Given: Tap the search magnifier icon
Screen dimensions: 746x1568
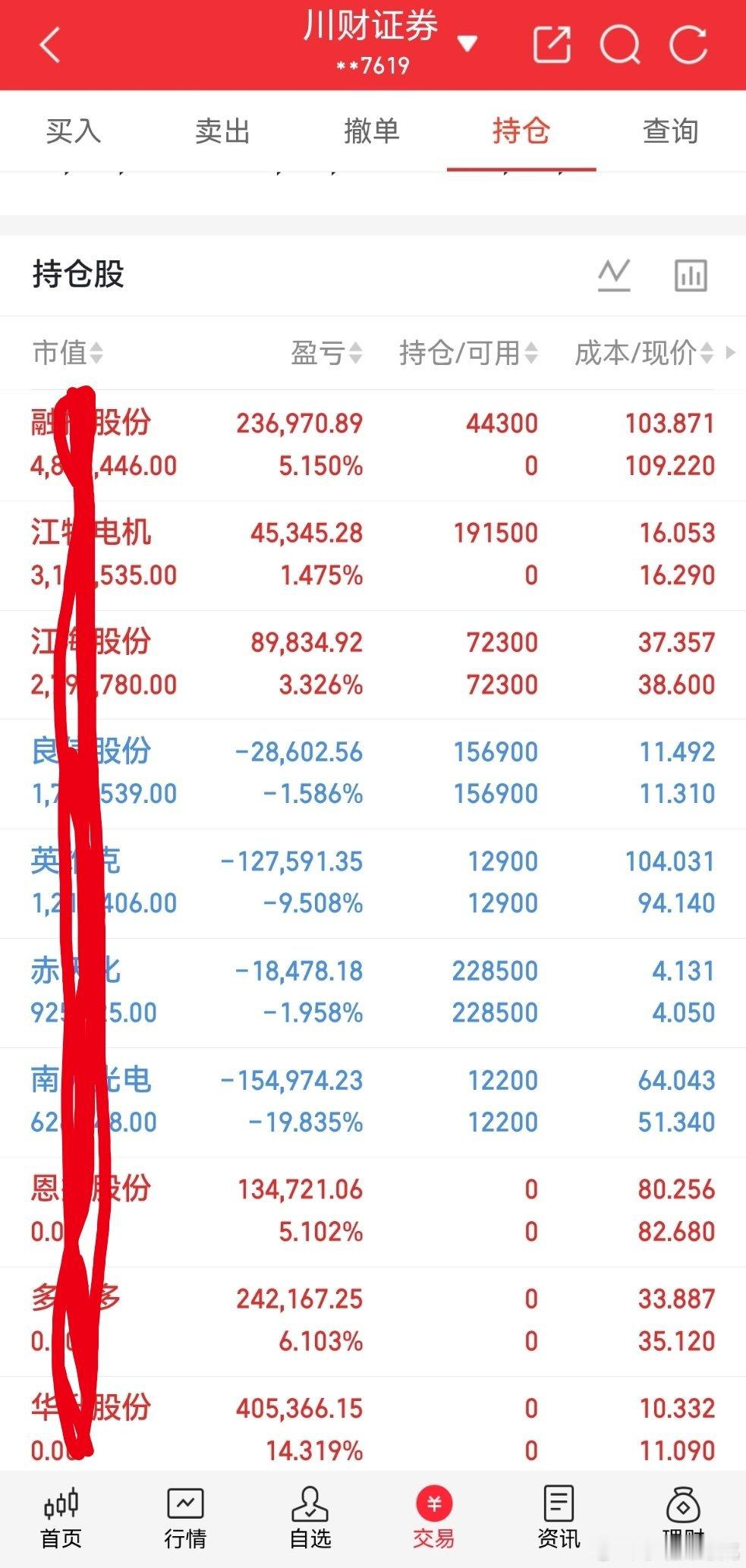Looking at the screenshot, I should 621,46.
